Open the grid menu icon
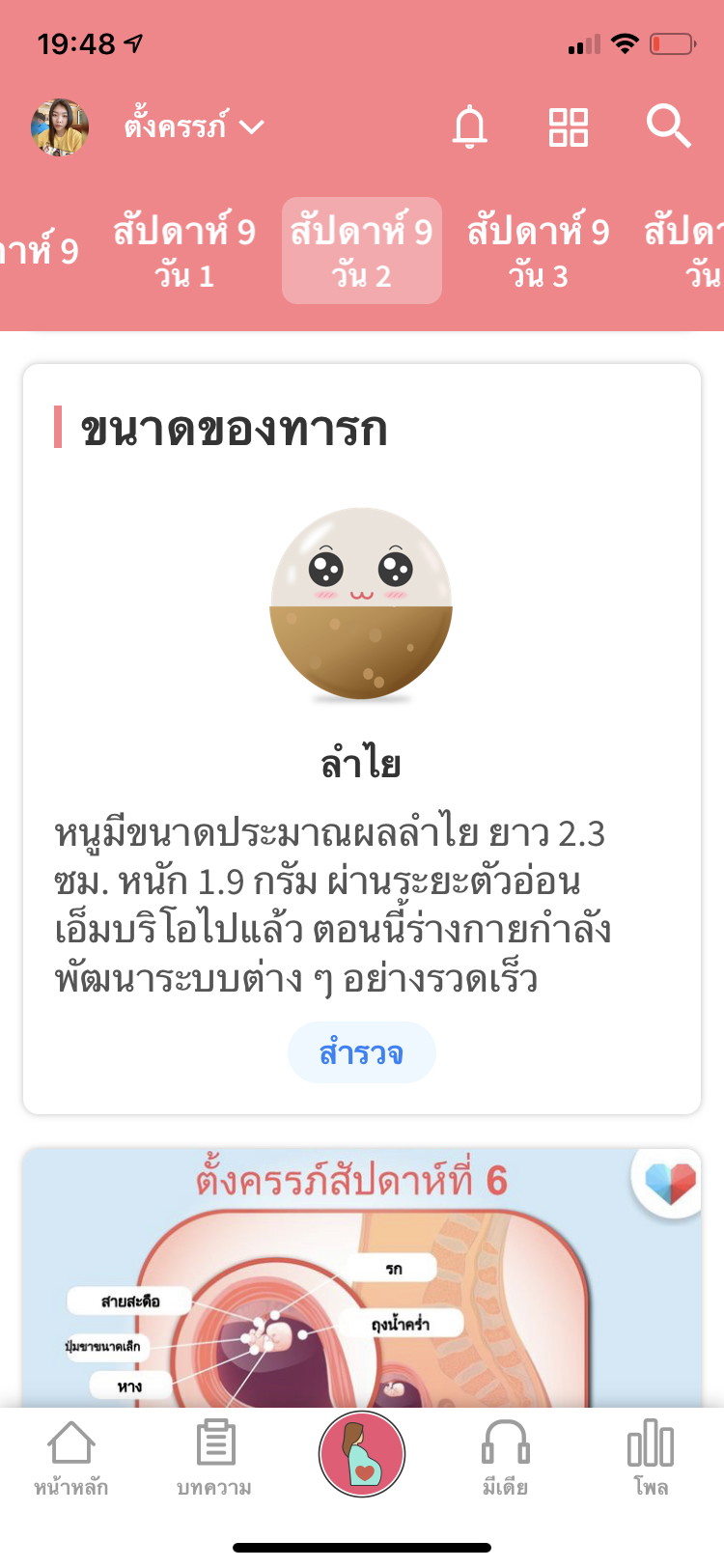Viewport: 724px width, 1568px height. pyautogui.click(x=568, y=126)
